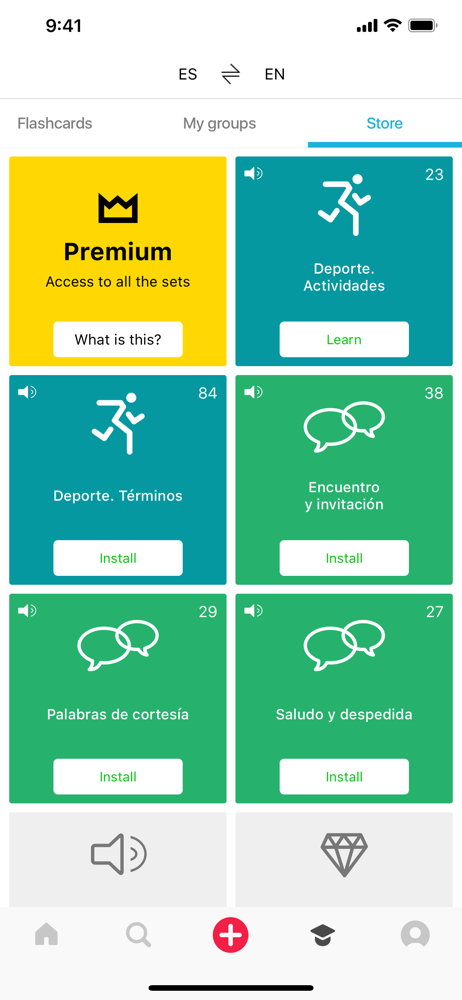This screenshot has width=462, height=1000.
Task: Tap the What is this? button
Action: tap(118, 339)
